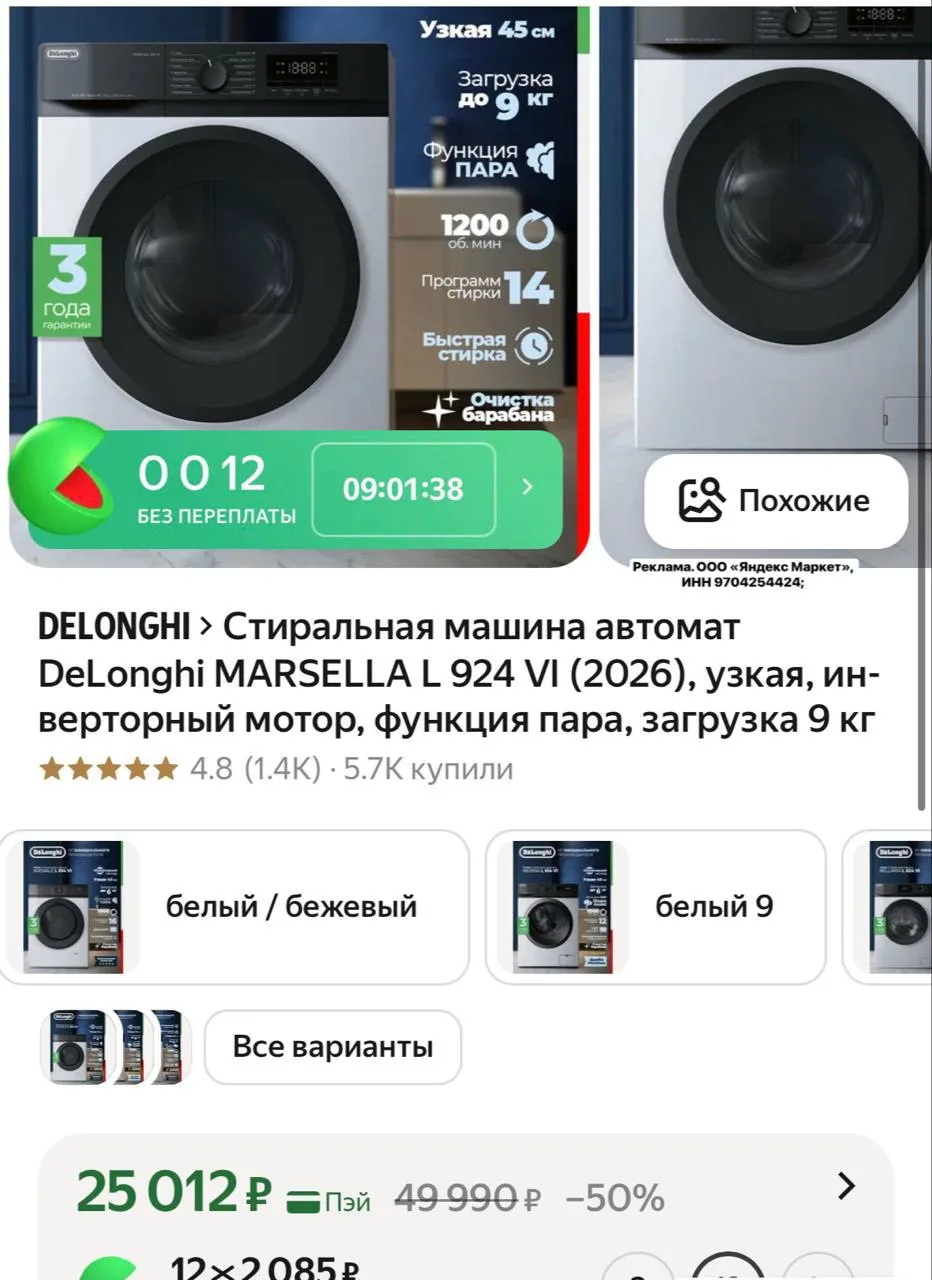The image size is (932, 1280).
Task: Choose the белый 9 variant
Action: [x=656, y=907]
